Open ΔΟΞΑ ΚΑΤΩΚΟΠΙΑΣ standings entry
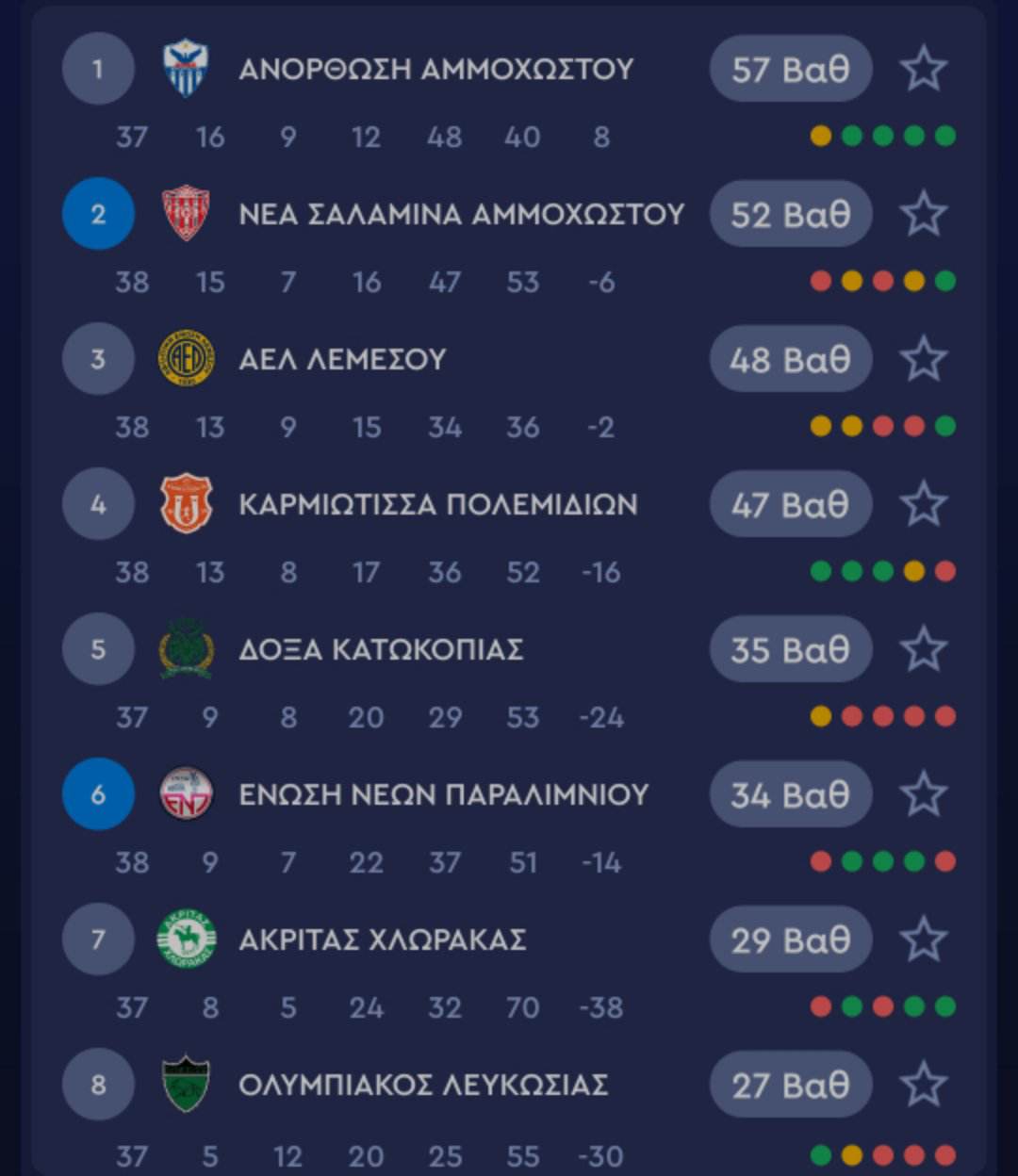Image resolution: width=1018 pixels, height=1176 pixels. click(381, 649)
